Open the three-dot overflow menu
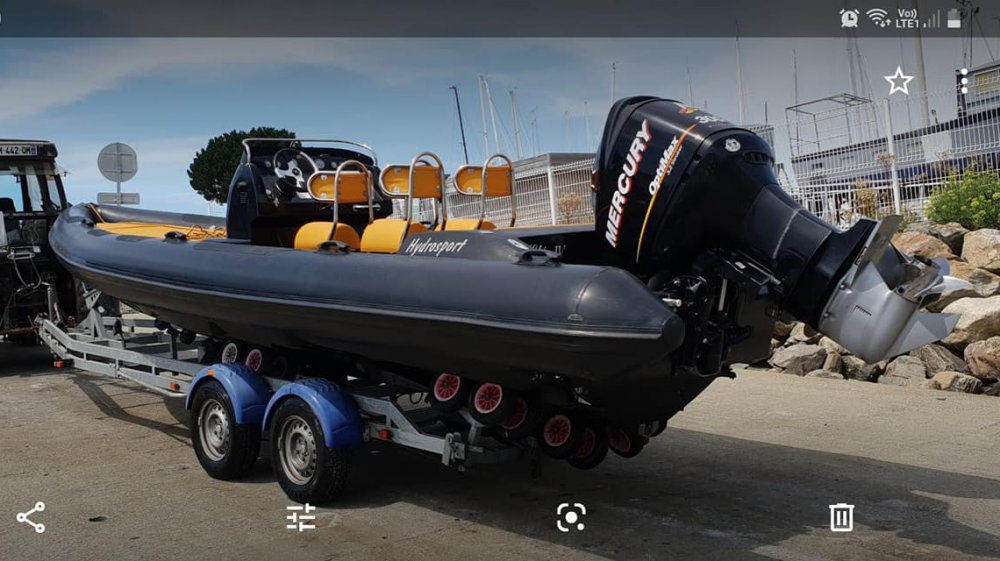 coord(963,81)
